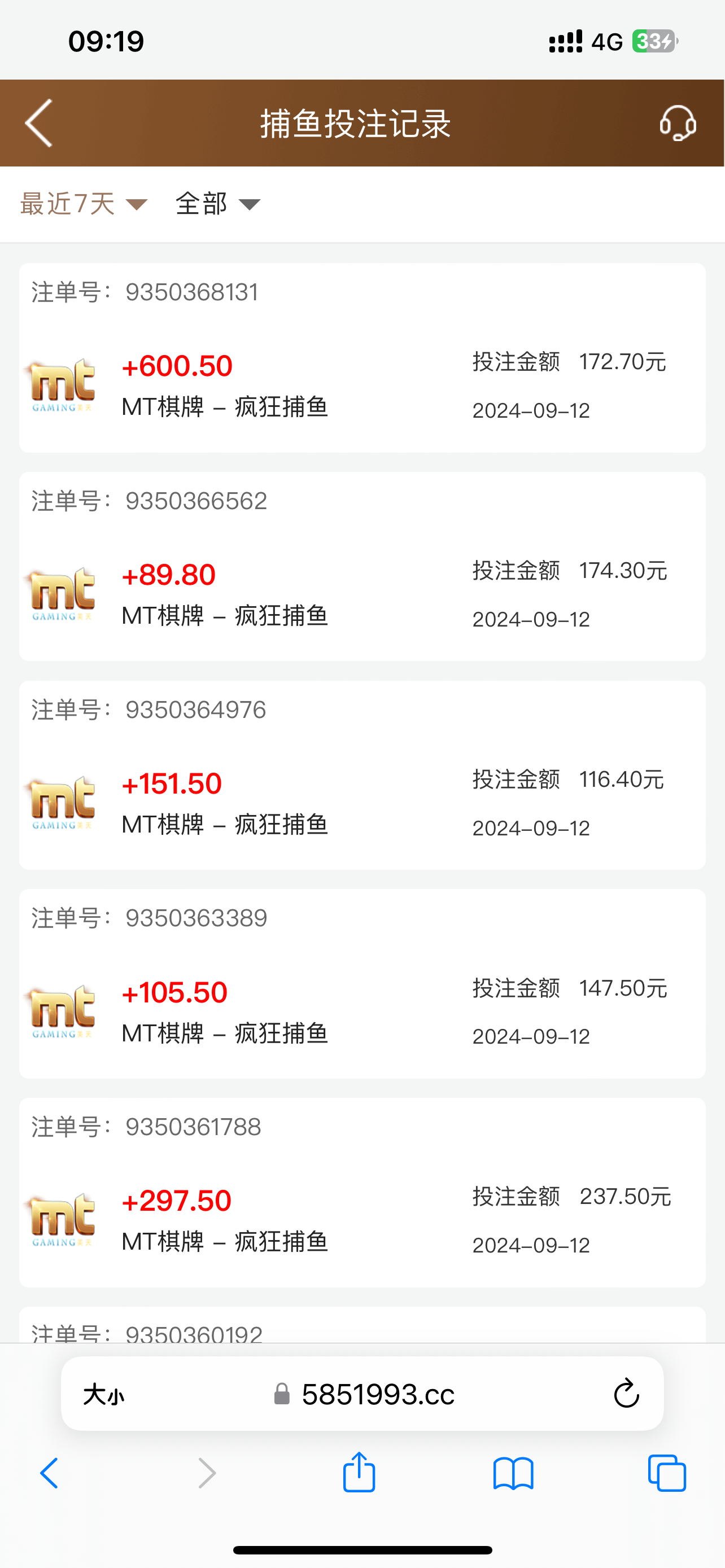Open Safari bookmarks
This screenshot has height=1568, width=725.
pyautogui.click(x=513, y=1473)
